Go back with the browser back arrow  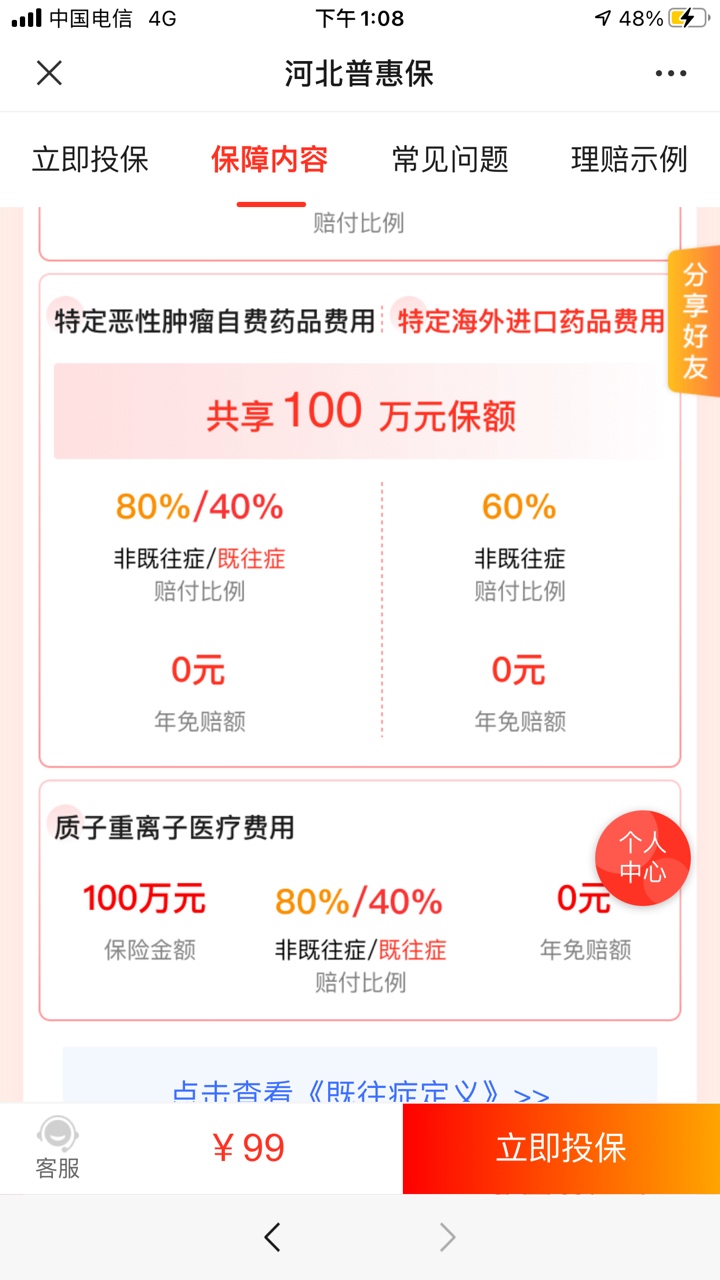(x=272, y=1237)
